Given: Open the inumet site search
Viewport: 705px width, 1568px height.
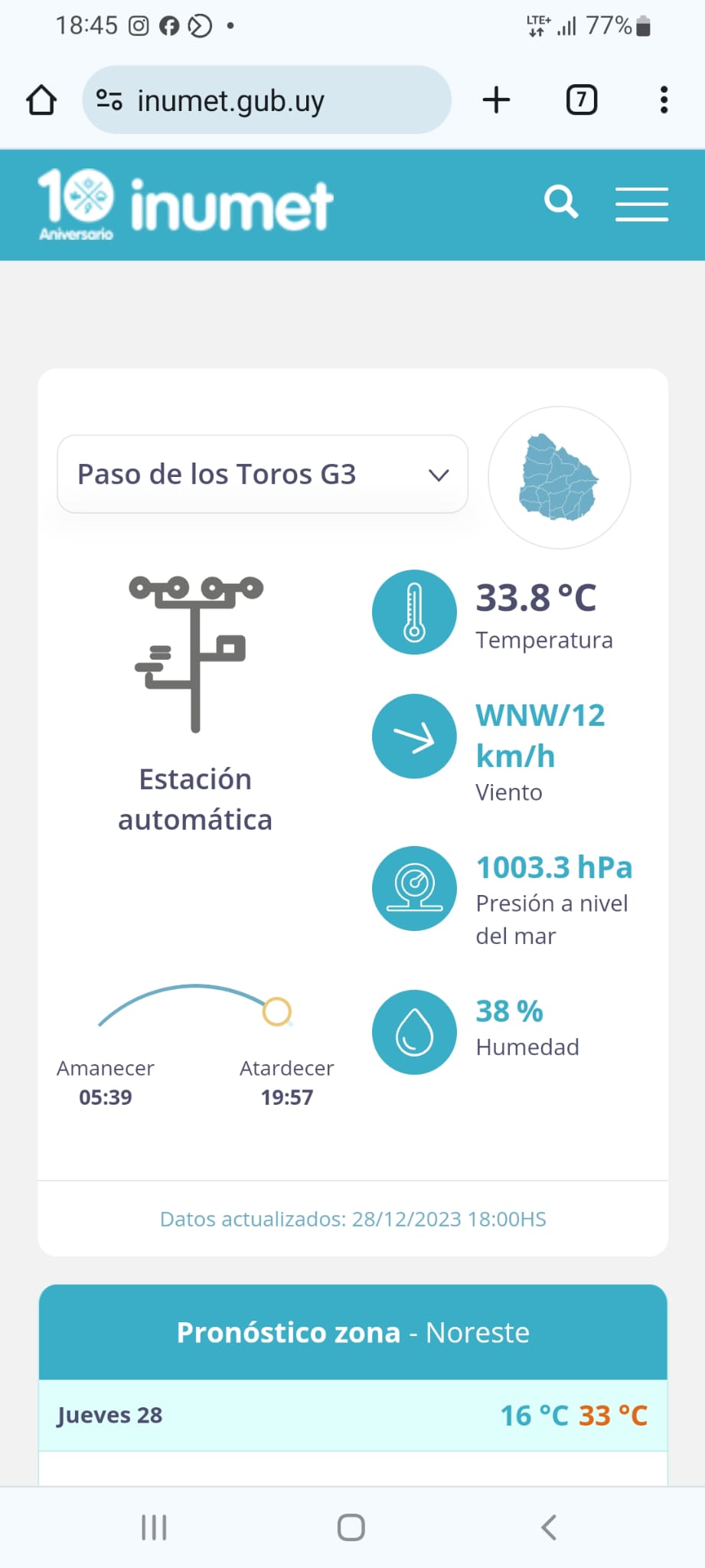Looking at the screenshot, I should 561,203.
